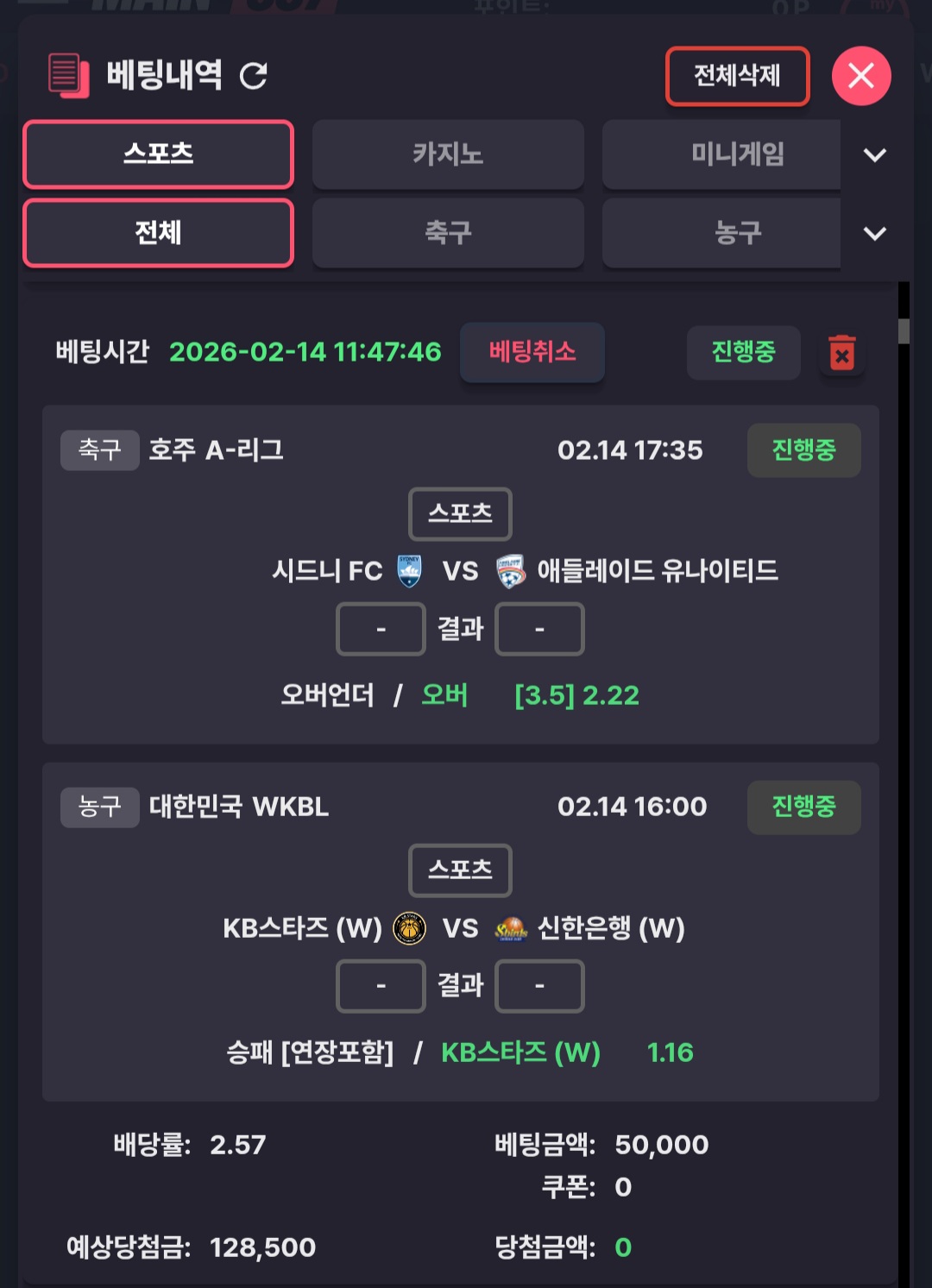The height and width of the screenshot is (1288, 932).
Task: Select the 스포츠 category tab
Action: click(158, 154)
